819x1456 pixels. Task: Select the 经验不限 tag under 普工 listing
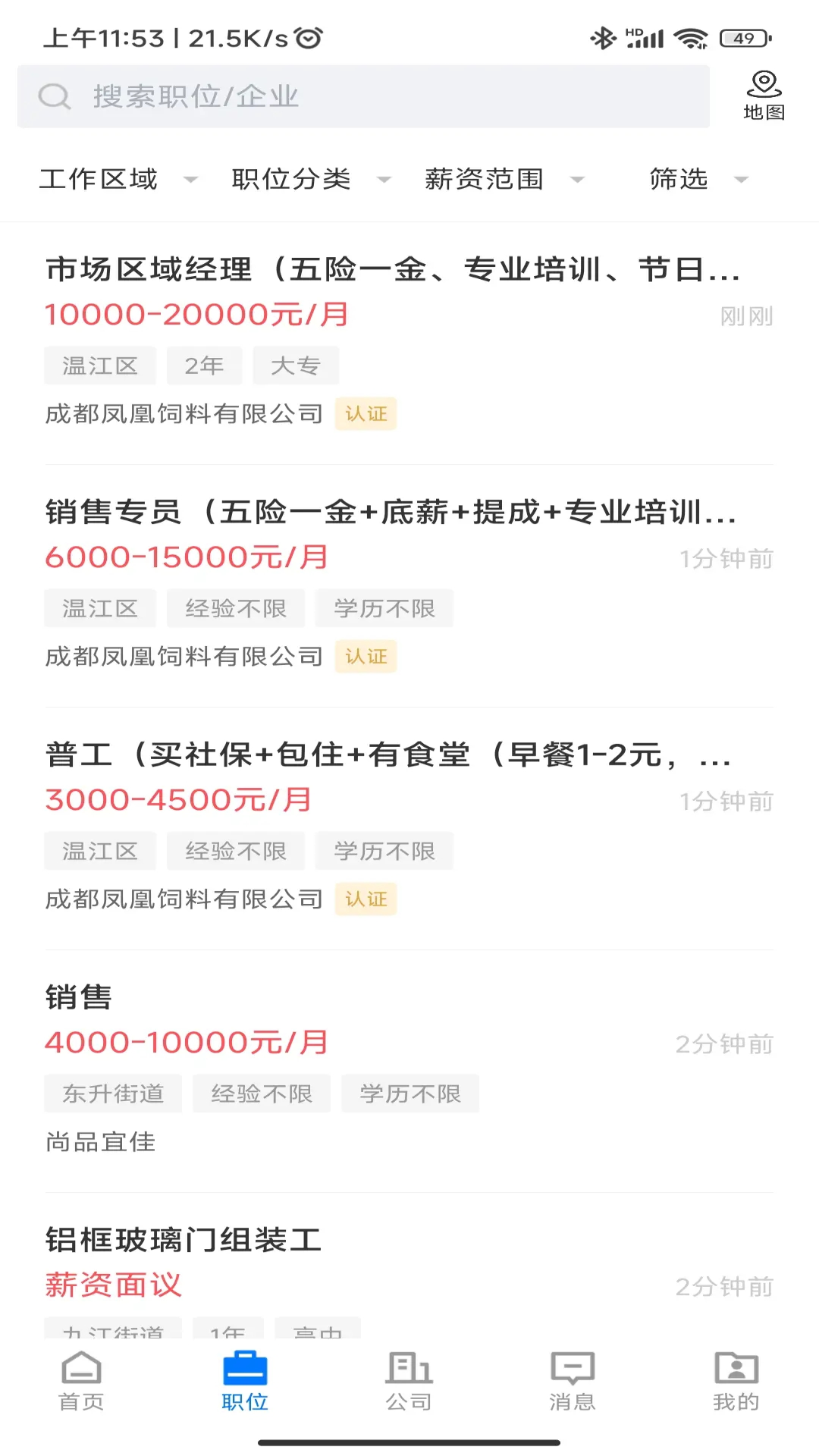(235, 851)
